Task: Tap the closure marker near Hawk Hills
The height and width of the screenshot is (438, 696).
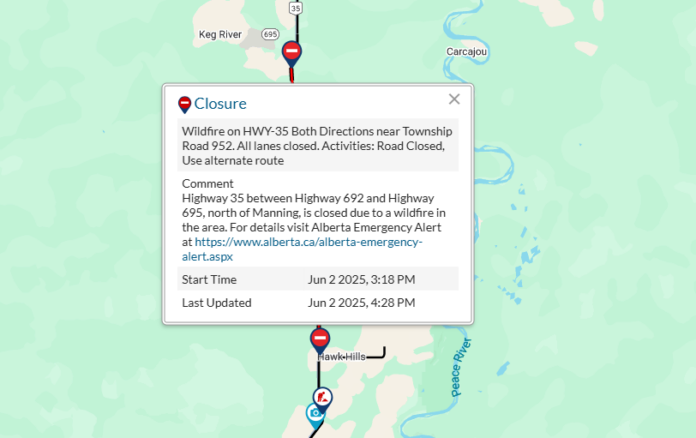Action: coord(320,338)
